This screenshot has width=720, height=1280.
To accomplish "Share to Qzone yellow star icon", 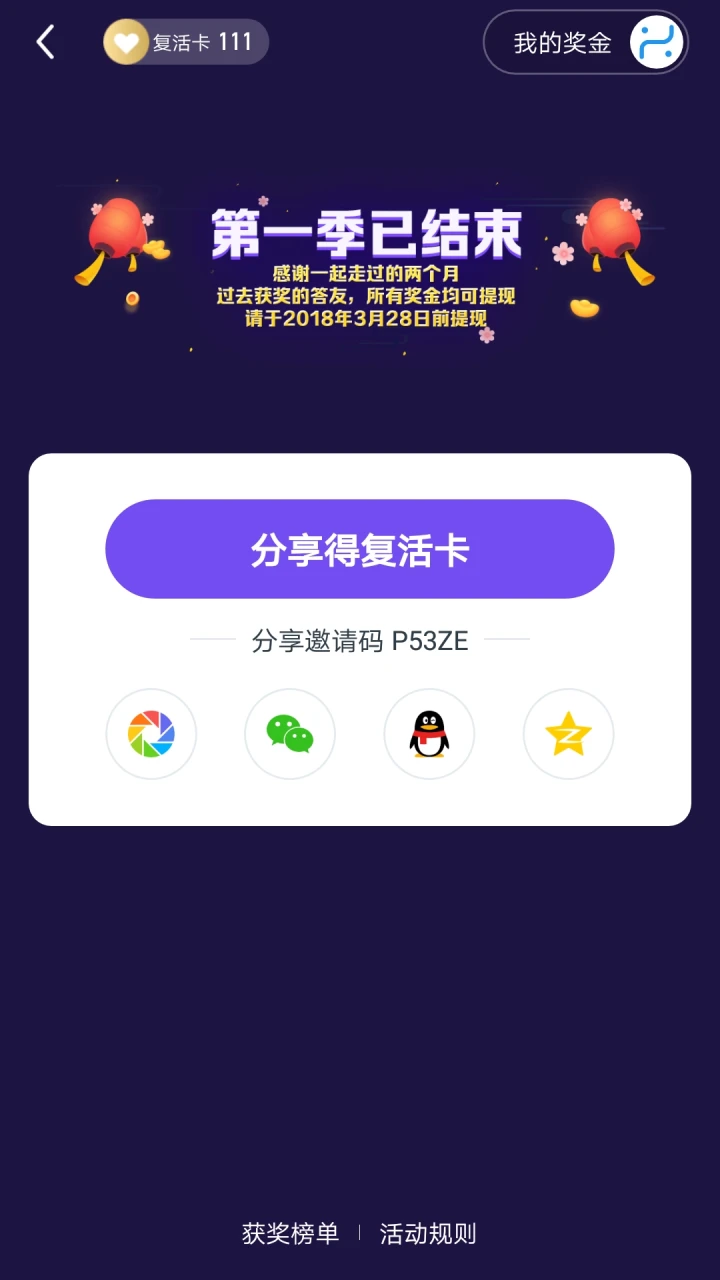I will [568, 734].
